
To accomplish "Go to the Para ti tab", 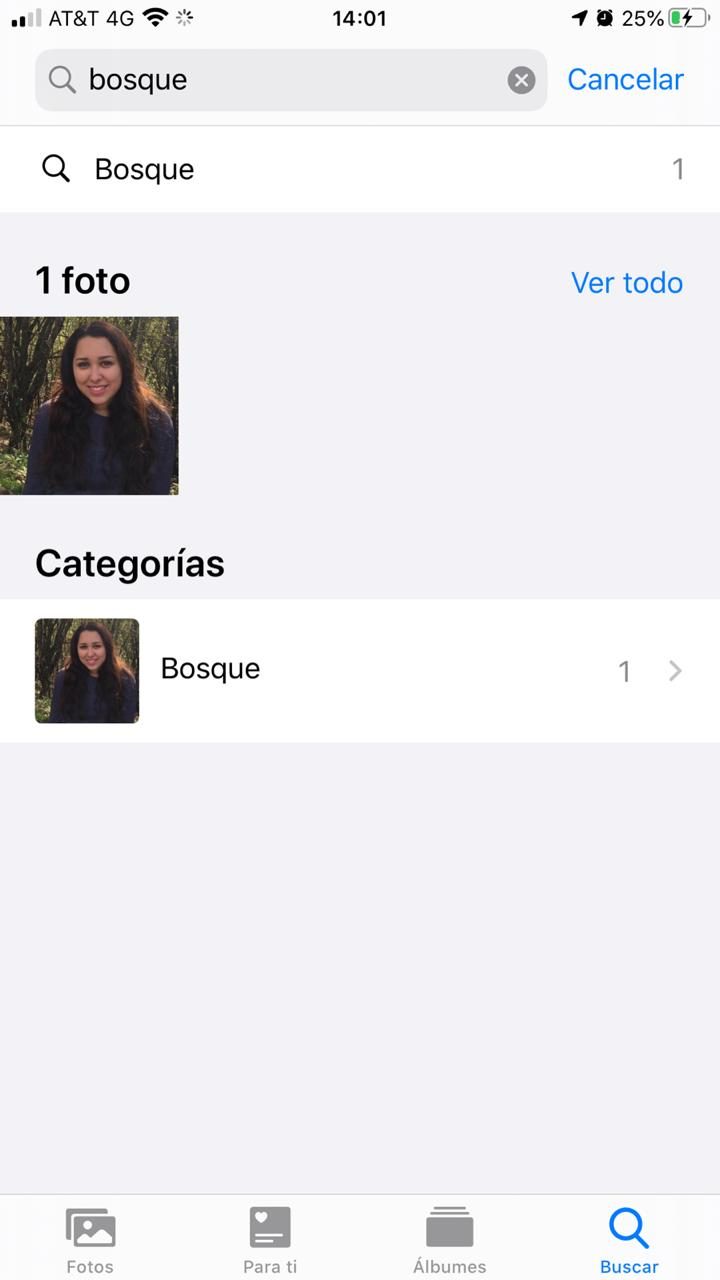I will (270, 1240).
